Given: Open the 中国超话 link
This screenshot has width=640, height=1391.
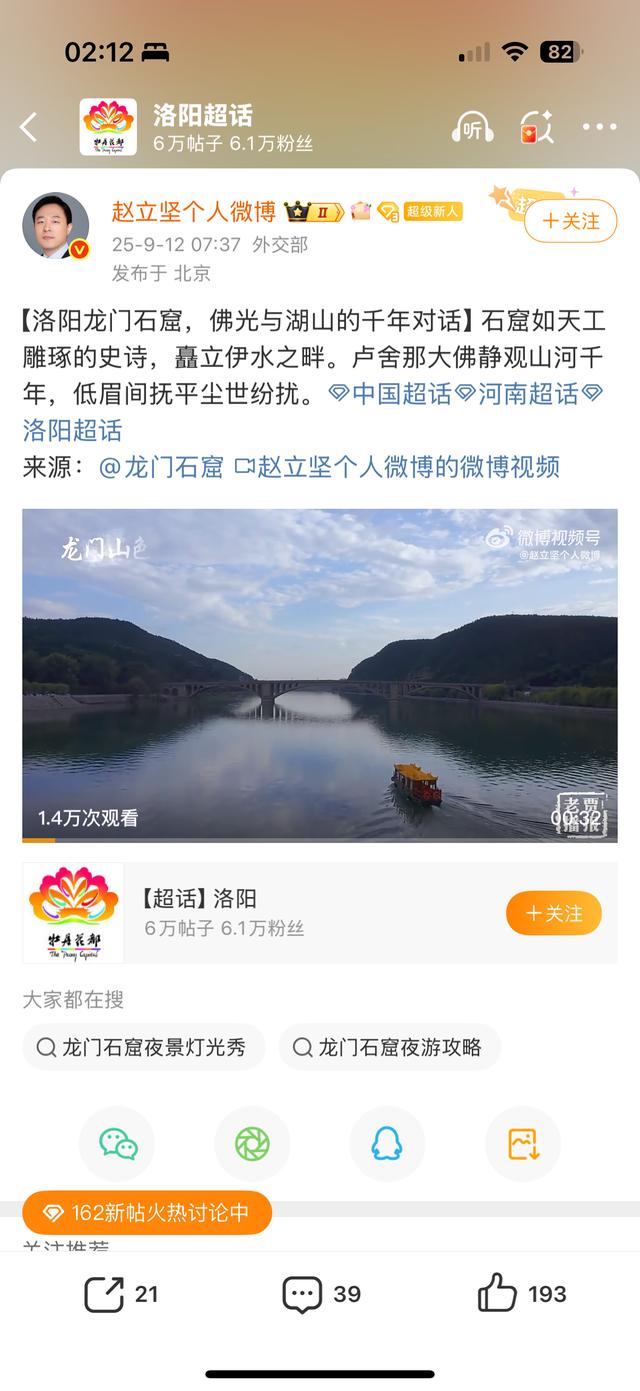Looking at the screenshot, I should pos(391,394).
